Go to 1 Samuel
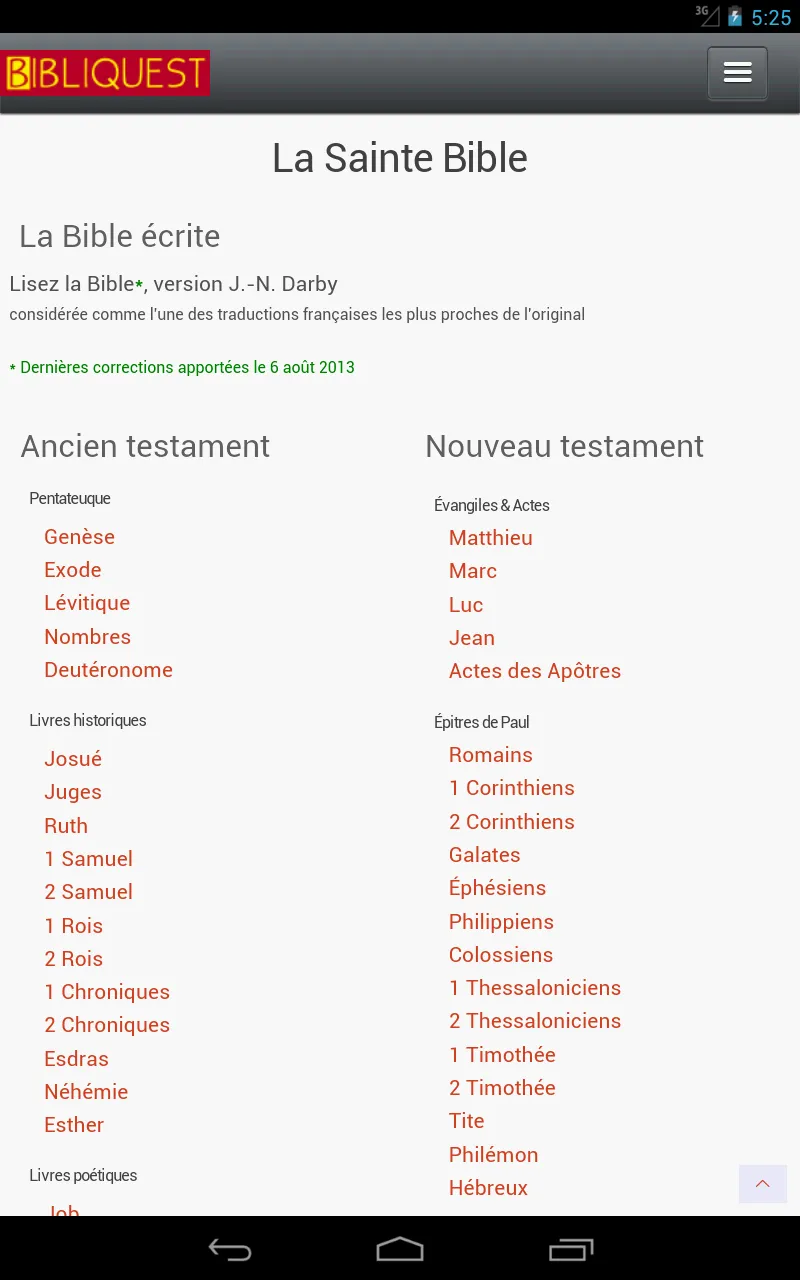This screenshot has width=800, height=1280. click(x=88, y=859)
